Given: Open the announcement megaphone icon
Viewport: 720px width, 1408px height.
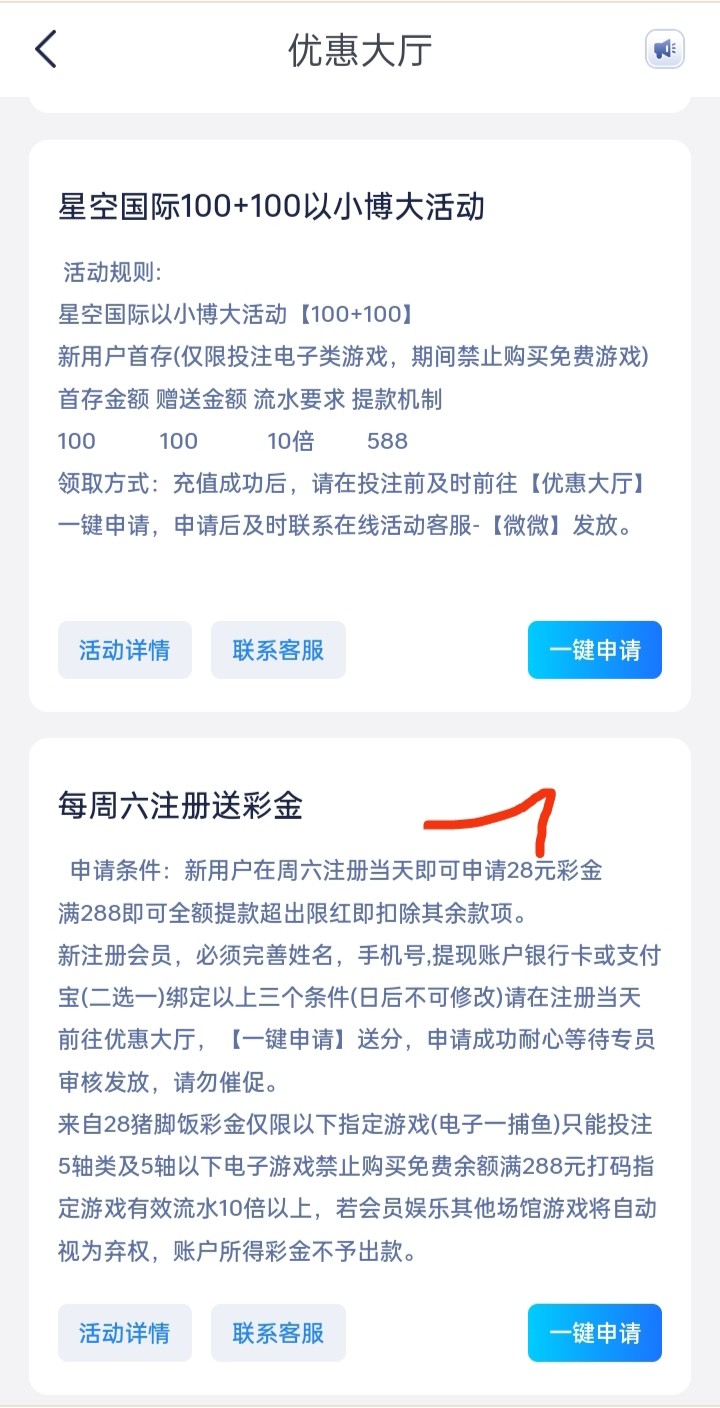Looking at the screenshot, I should click(665, 49).
